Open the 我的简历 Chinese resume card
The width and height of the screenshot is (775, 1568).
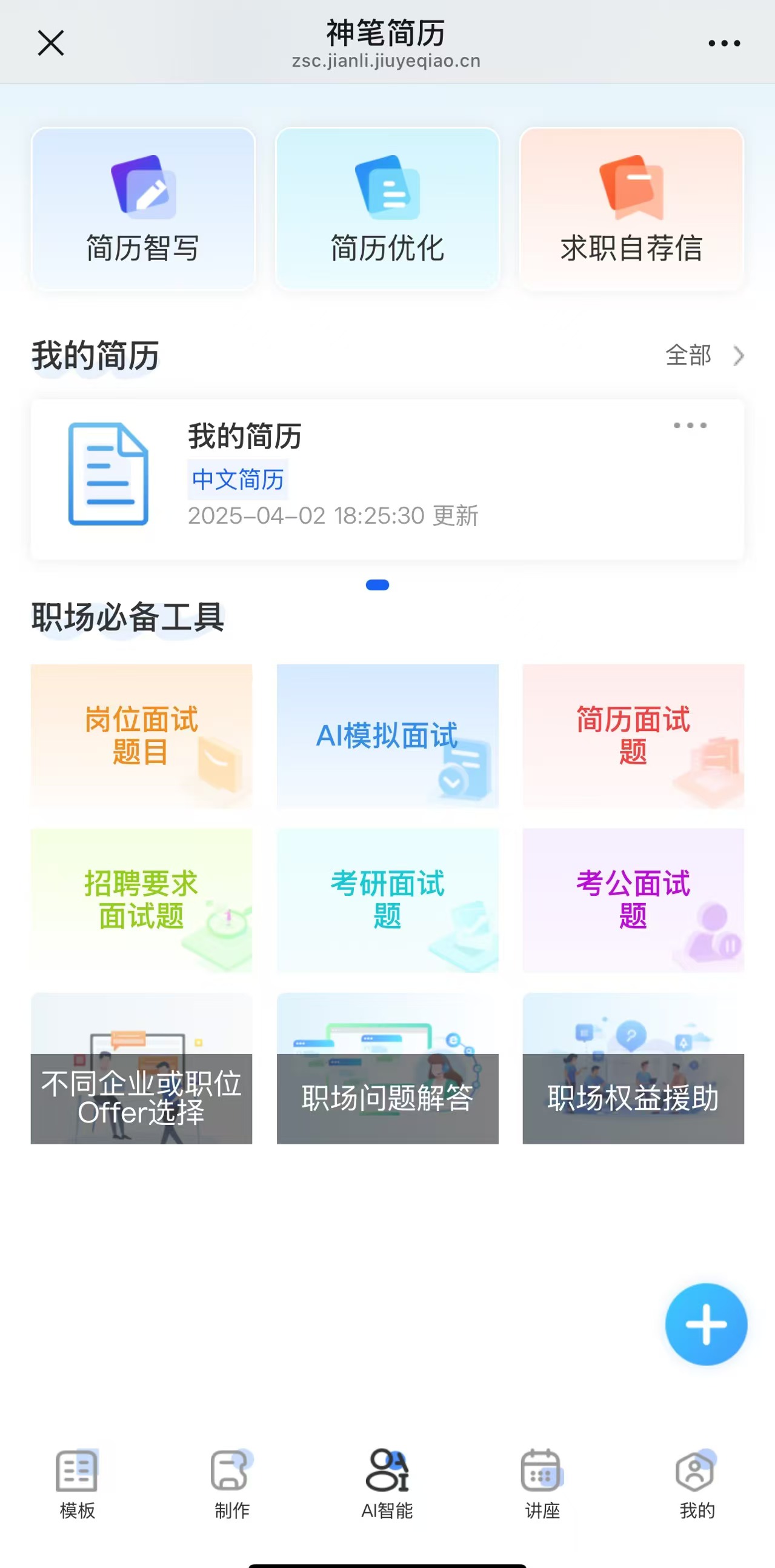point(388,479)
